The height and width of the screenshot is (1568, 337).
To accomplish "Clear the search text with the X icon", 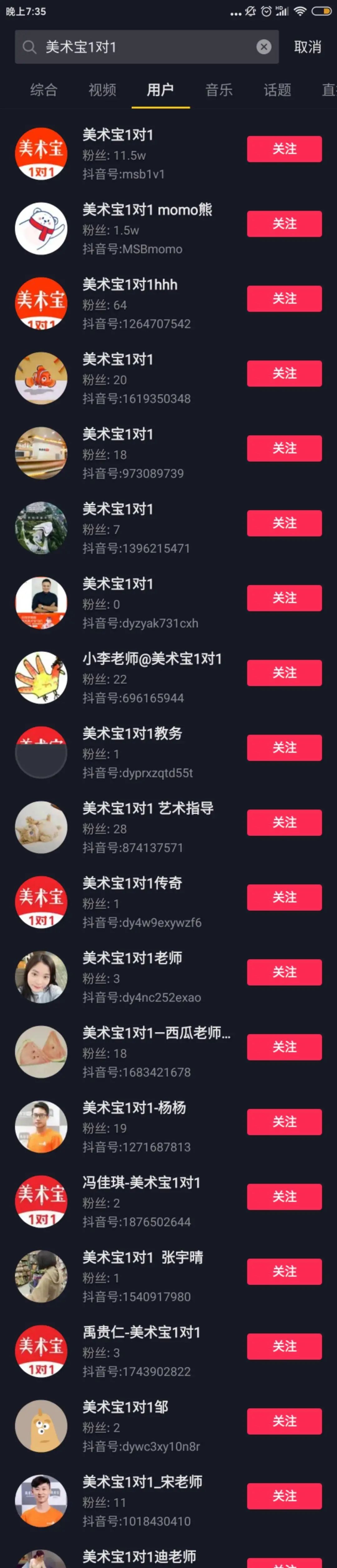I will coord(263,47).
